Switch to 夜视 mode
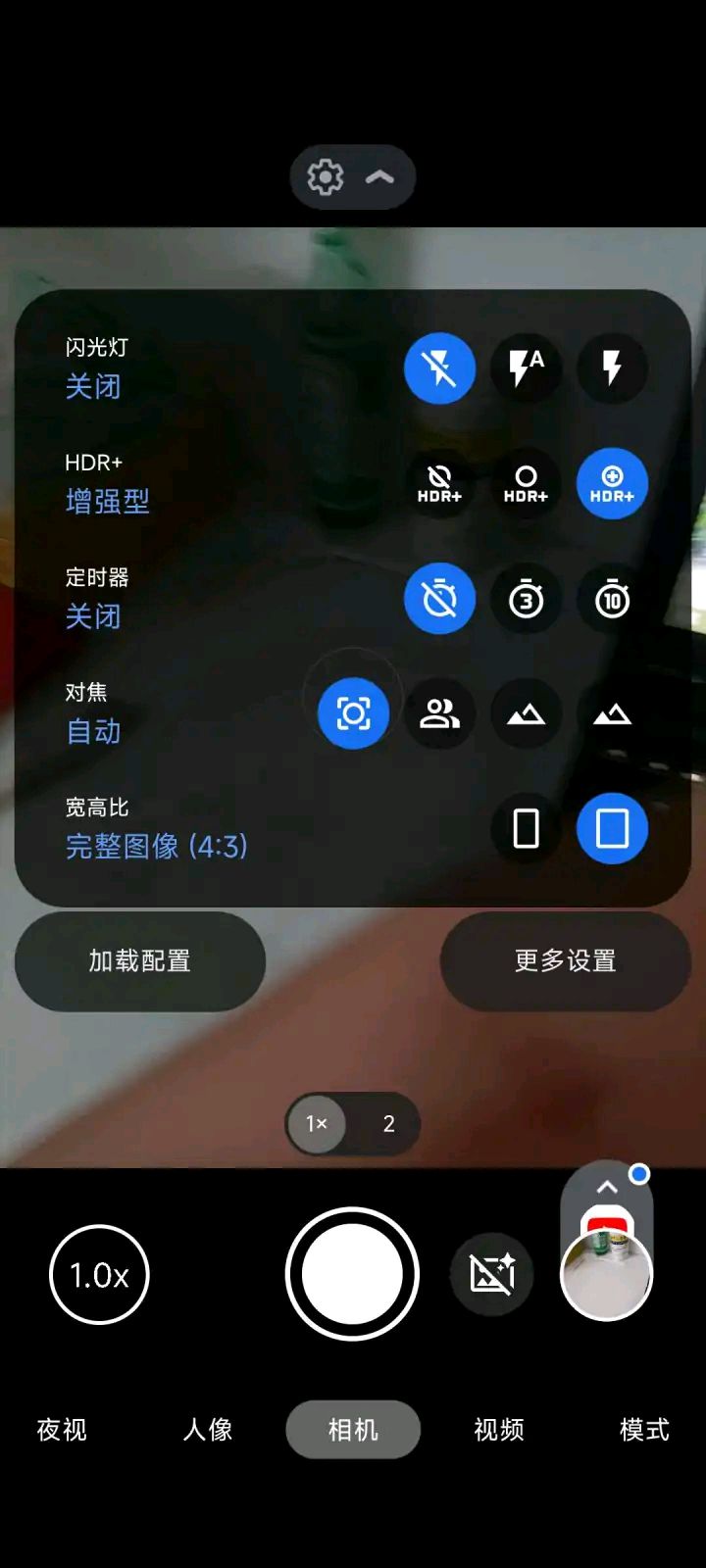This screenshot has height=1568, width=706. (x=62, y=1430)
